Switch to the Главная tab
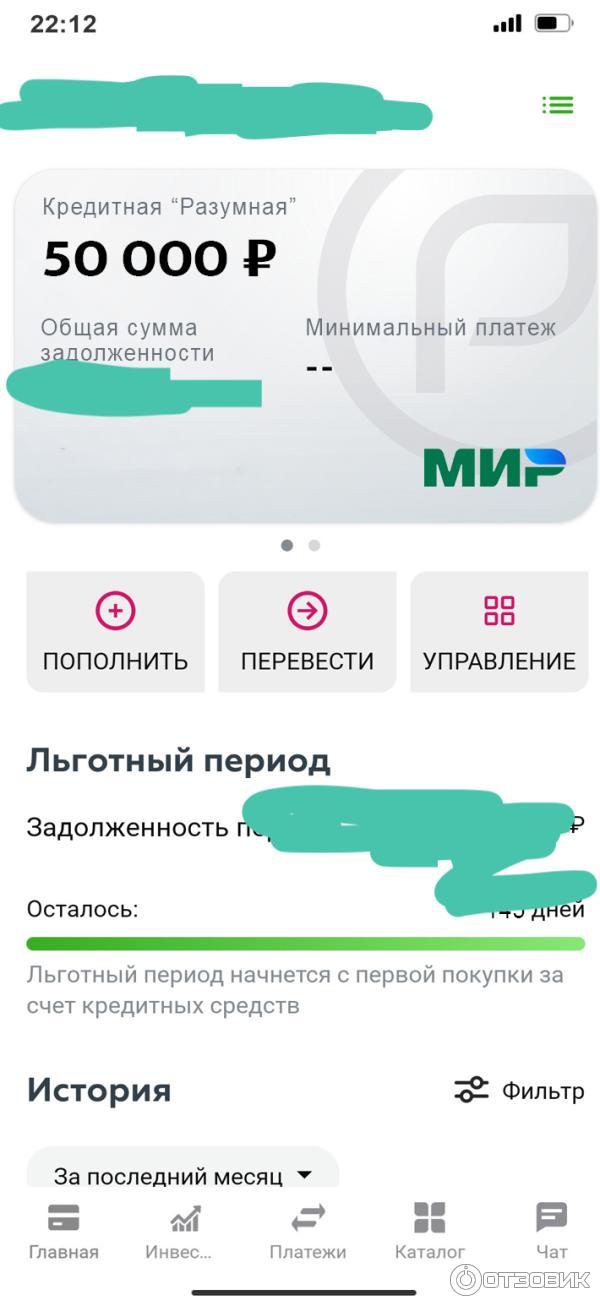Screen dimensions: 600x1306 pos(64,1232)
